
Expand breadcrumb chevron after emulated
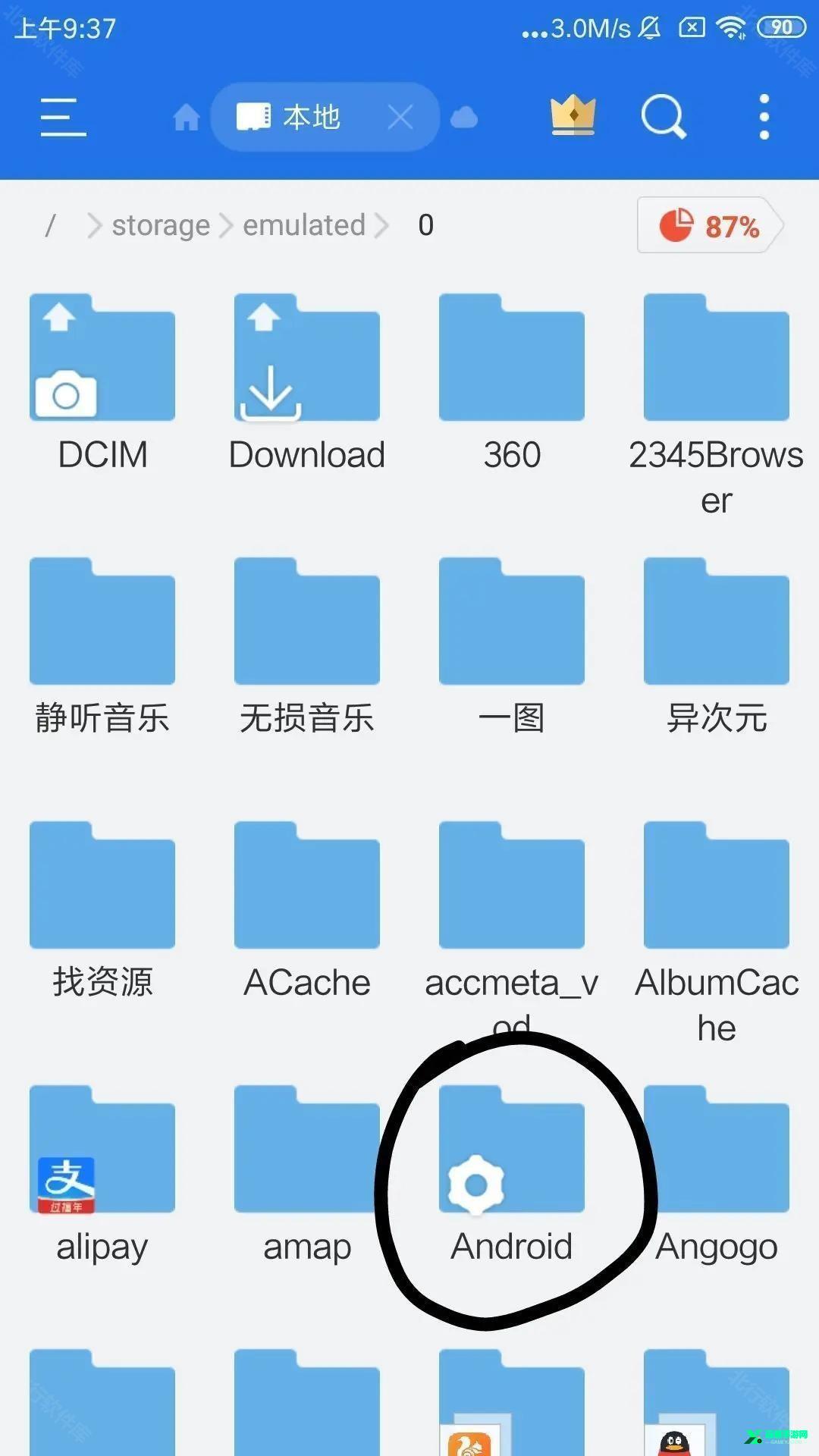click(382, 225)
